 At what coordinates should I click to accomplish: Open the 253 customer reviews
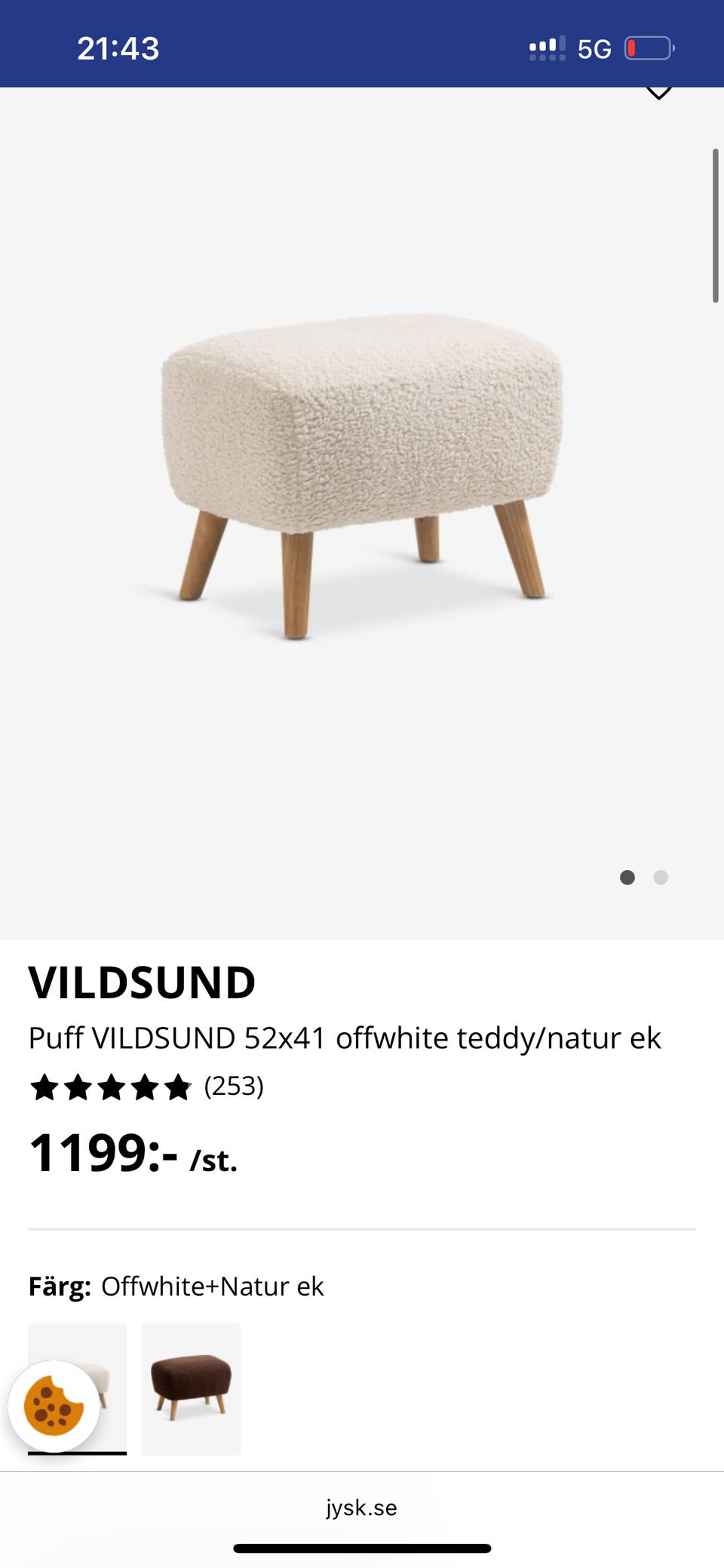click(233, 1087)
